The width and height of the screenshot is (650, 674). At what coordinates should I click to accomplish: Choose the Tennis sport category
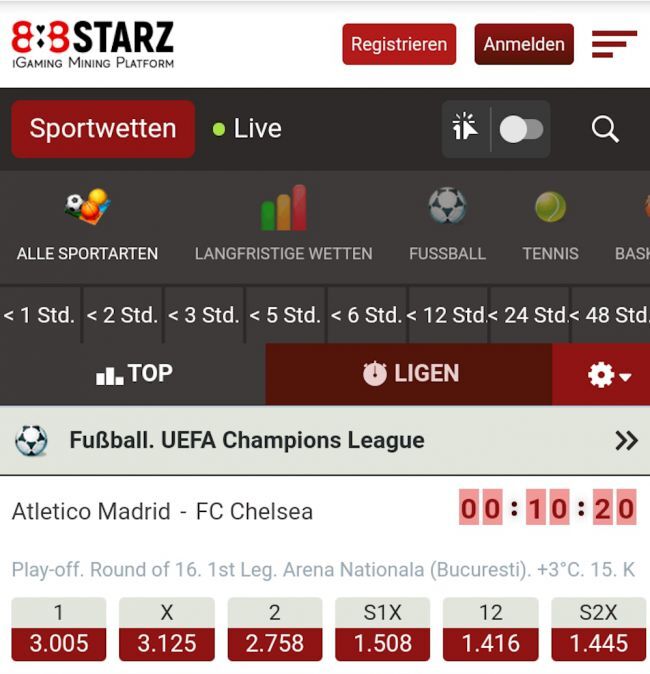click(550, 225)
